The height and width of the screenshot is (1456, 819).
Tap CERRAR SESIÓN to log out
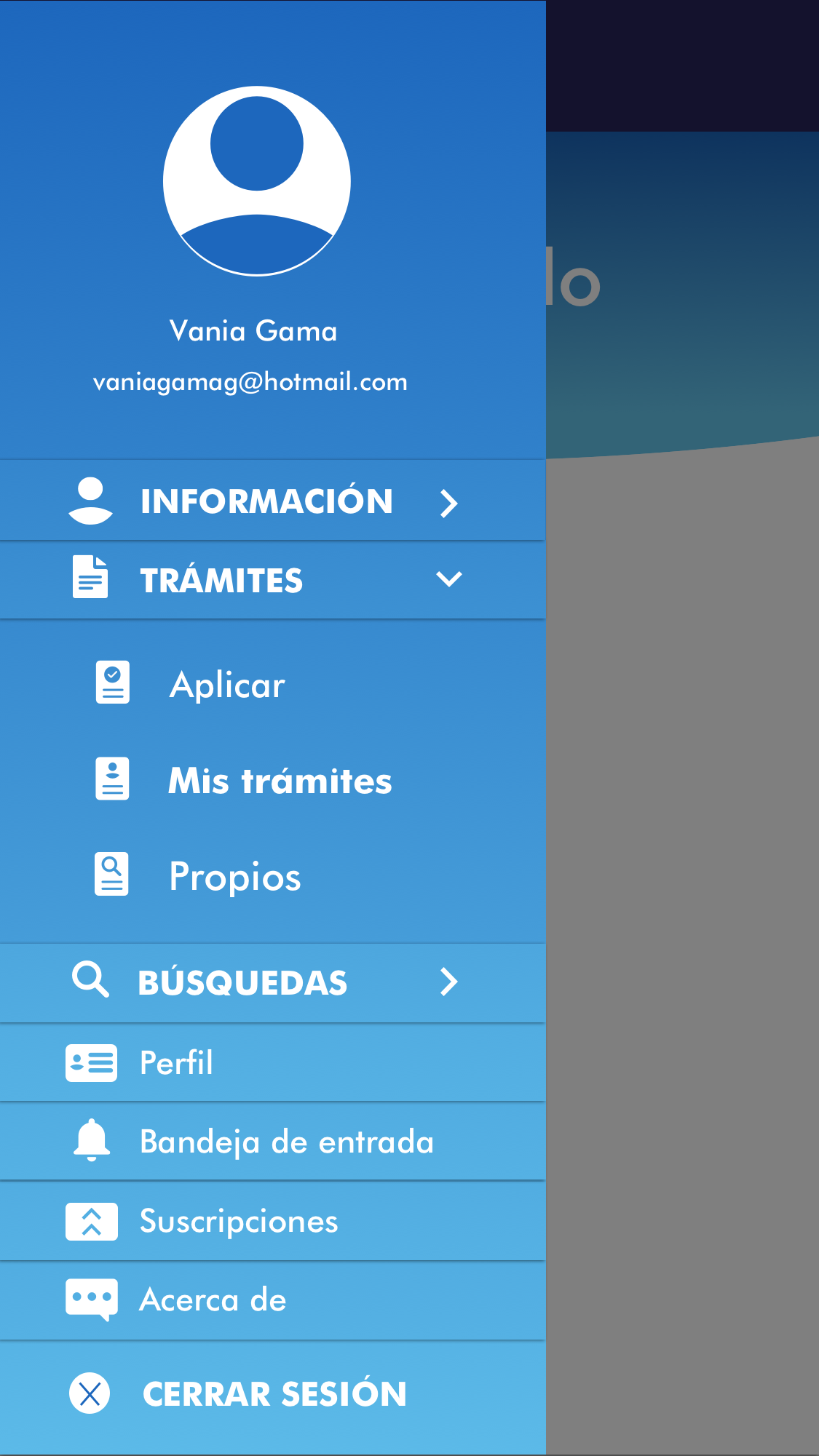(274, 1393)
